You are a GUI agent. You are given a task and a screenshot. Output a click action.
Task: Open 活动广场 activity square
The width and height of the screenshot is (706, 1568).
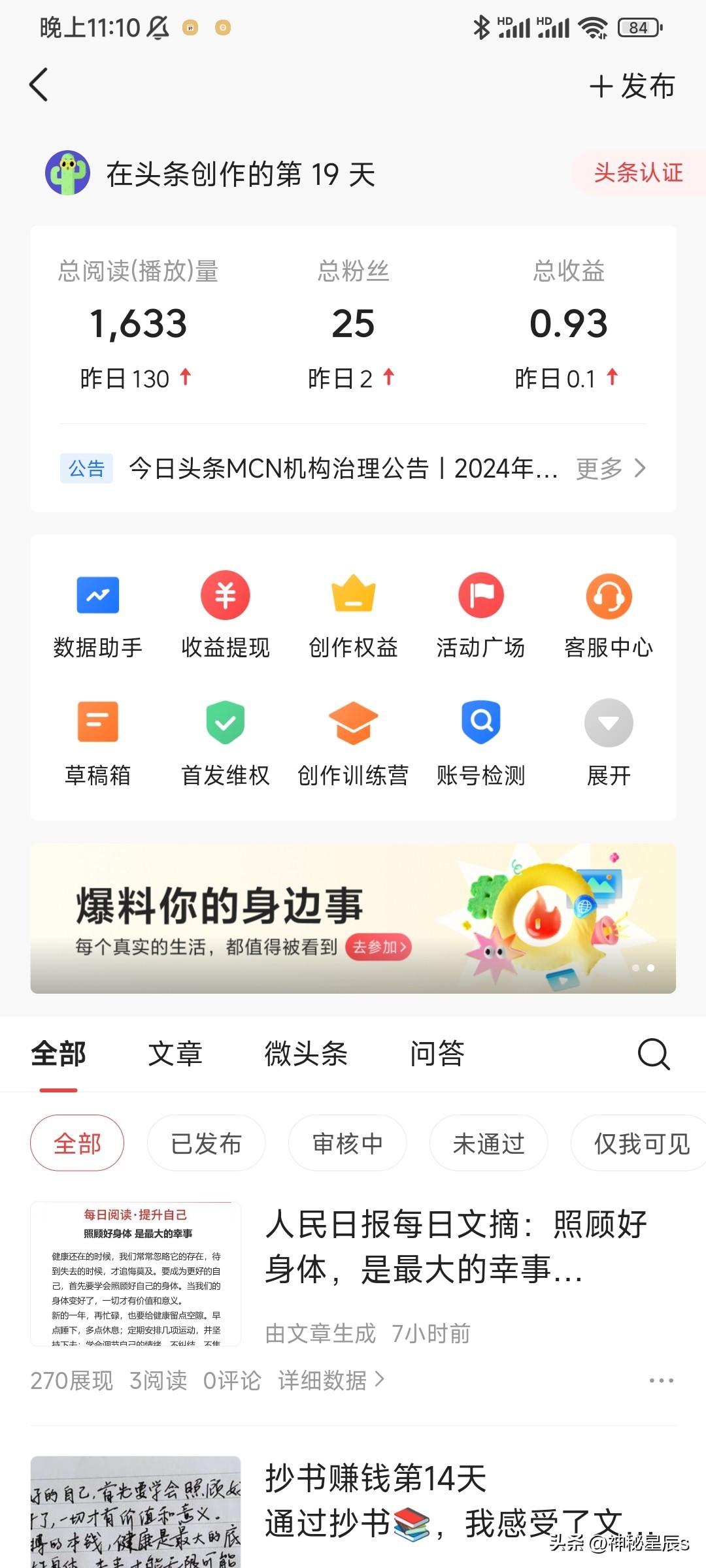480,615
